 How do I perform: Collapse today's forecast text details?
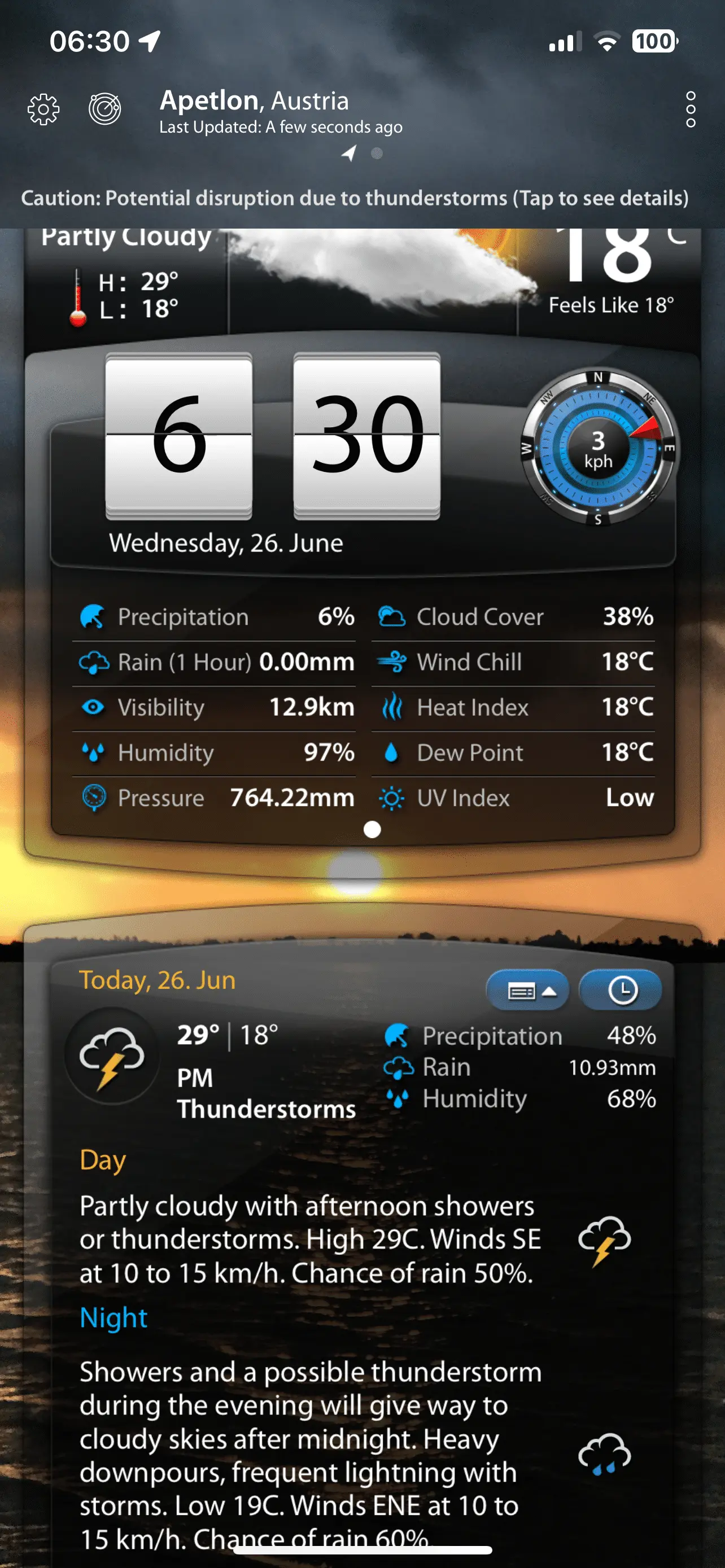tap(527, 991)
